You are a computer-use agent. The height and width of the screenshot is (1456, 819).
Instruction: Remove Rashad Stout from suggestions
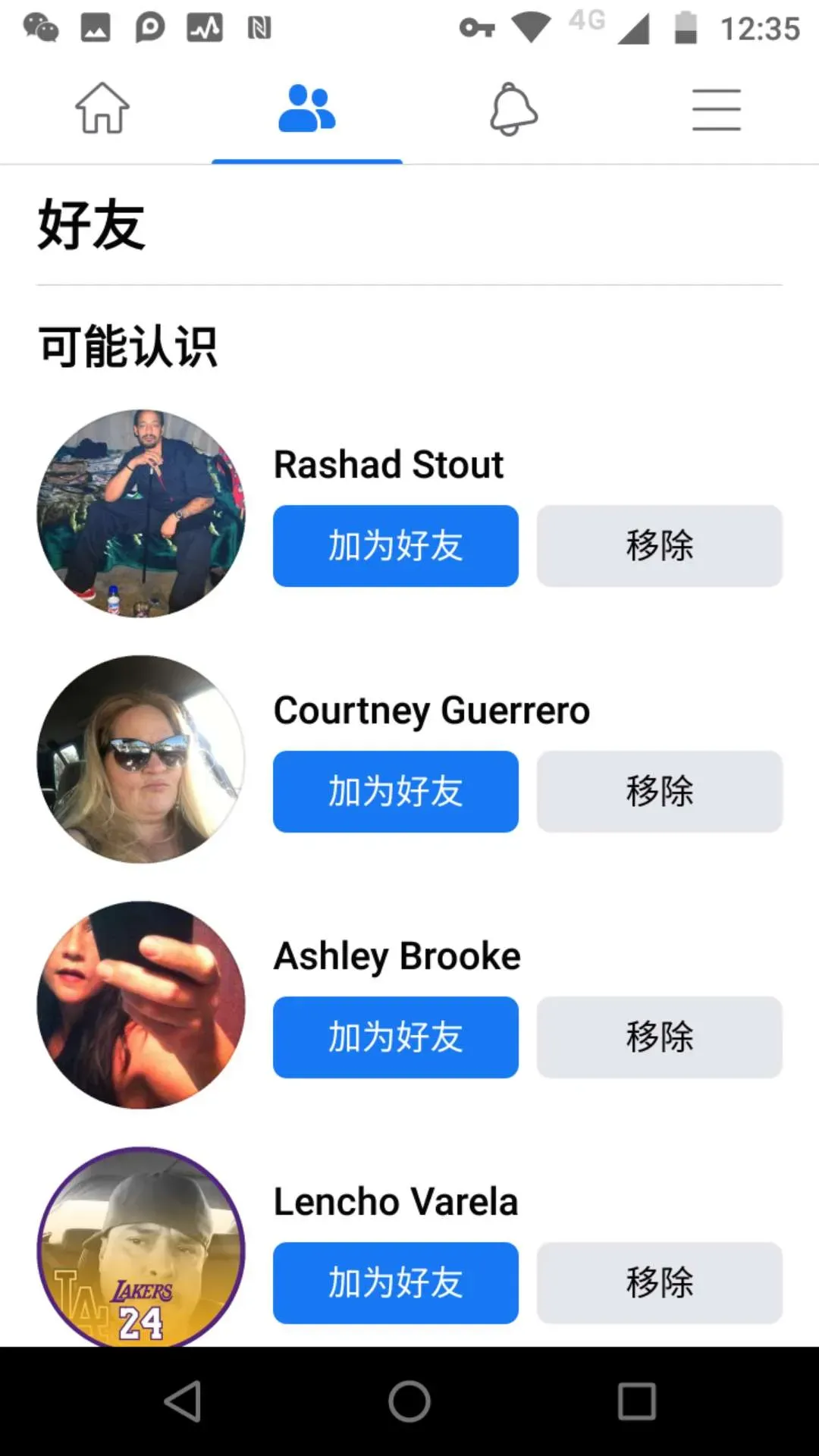659,546
